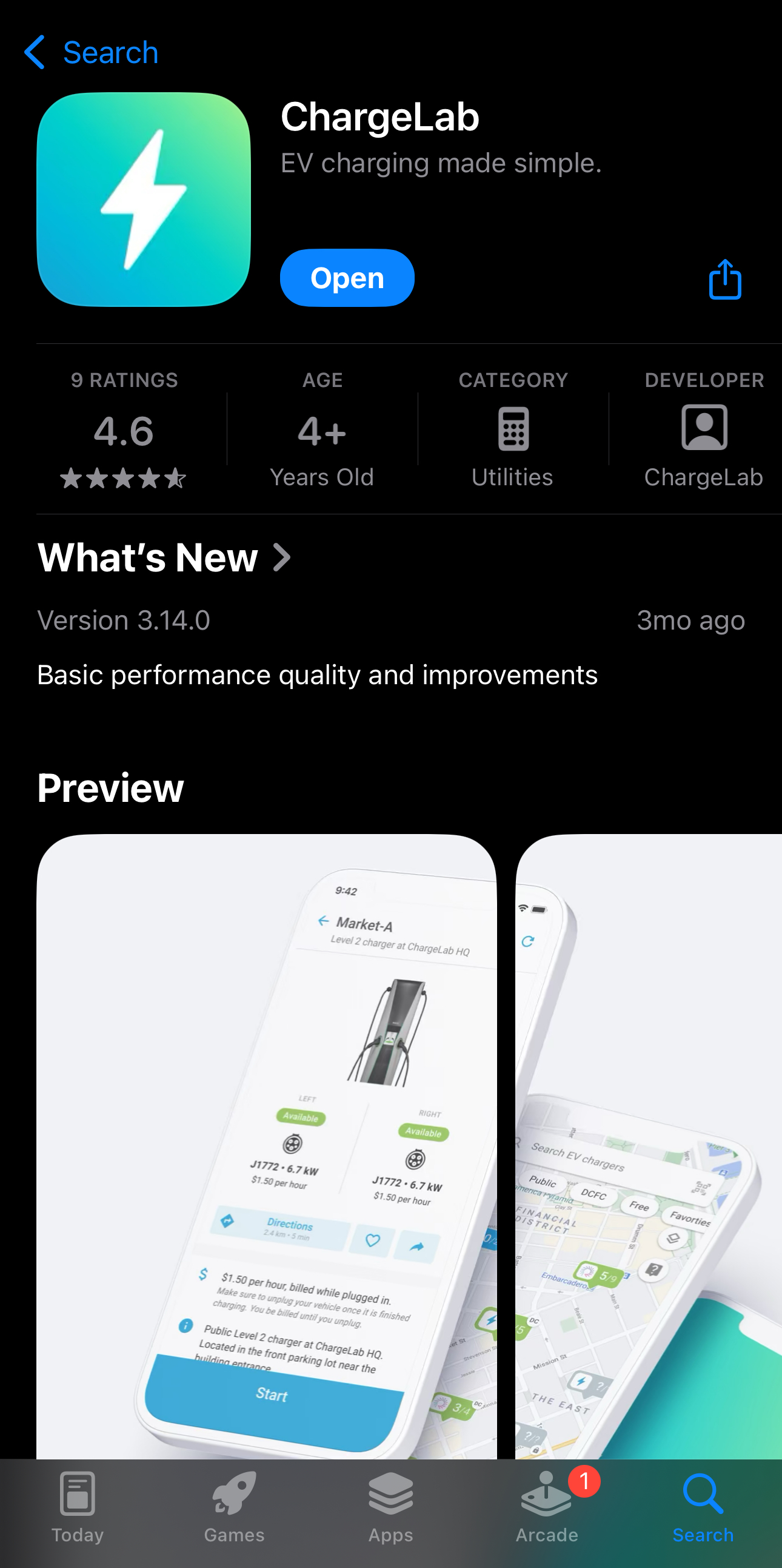This screenshot has width=782, height=1568.
Task: Share the ChargeLab app listing
Action: coord(724,280)
